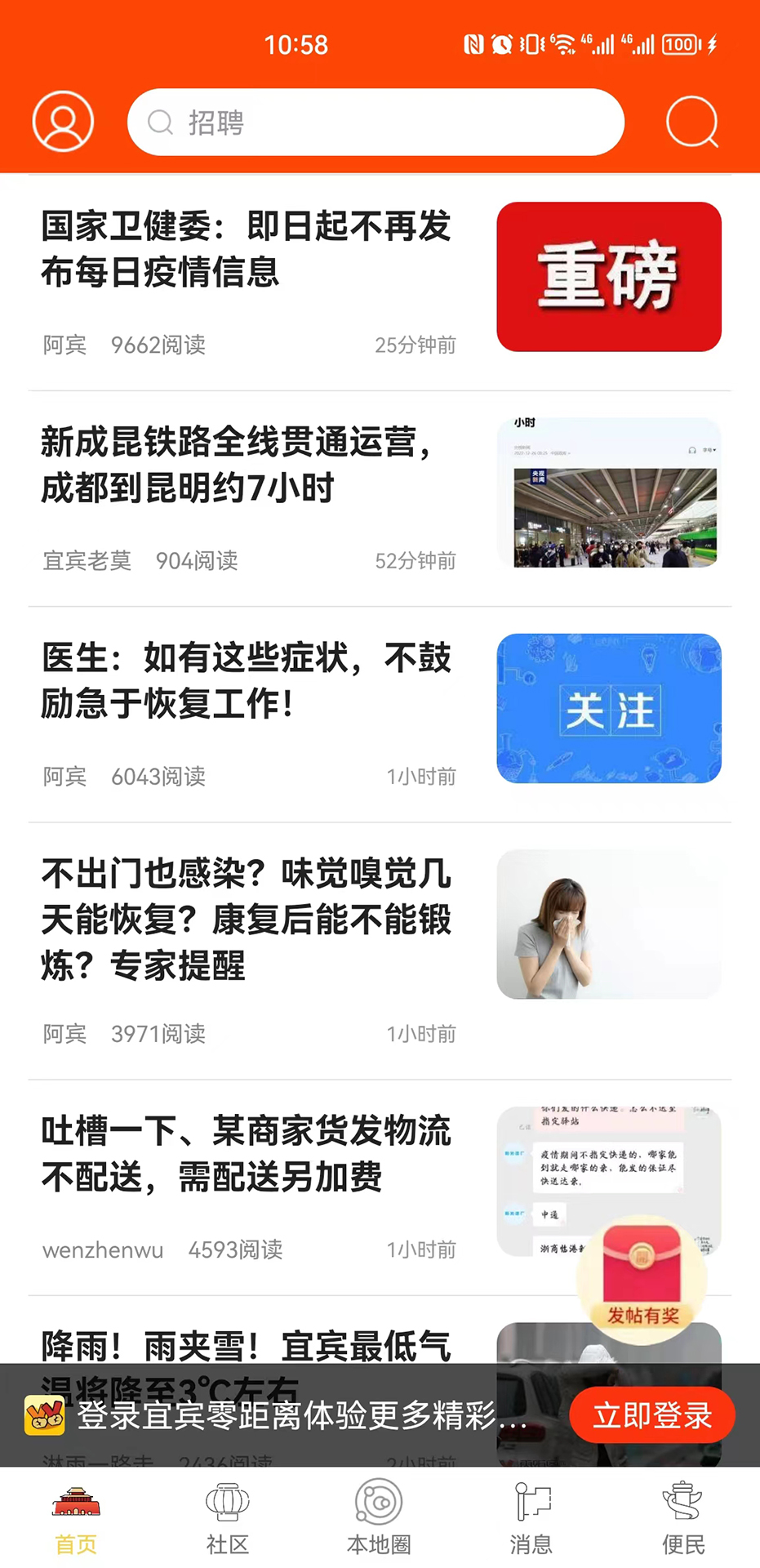Tap the battery indicator in status bar
This screenshot has height=1568, width=760.
point(680,45)
